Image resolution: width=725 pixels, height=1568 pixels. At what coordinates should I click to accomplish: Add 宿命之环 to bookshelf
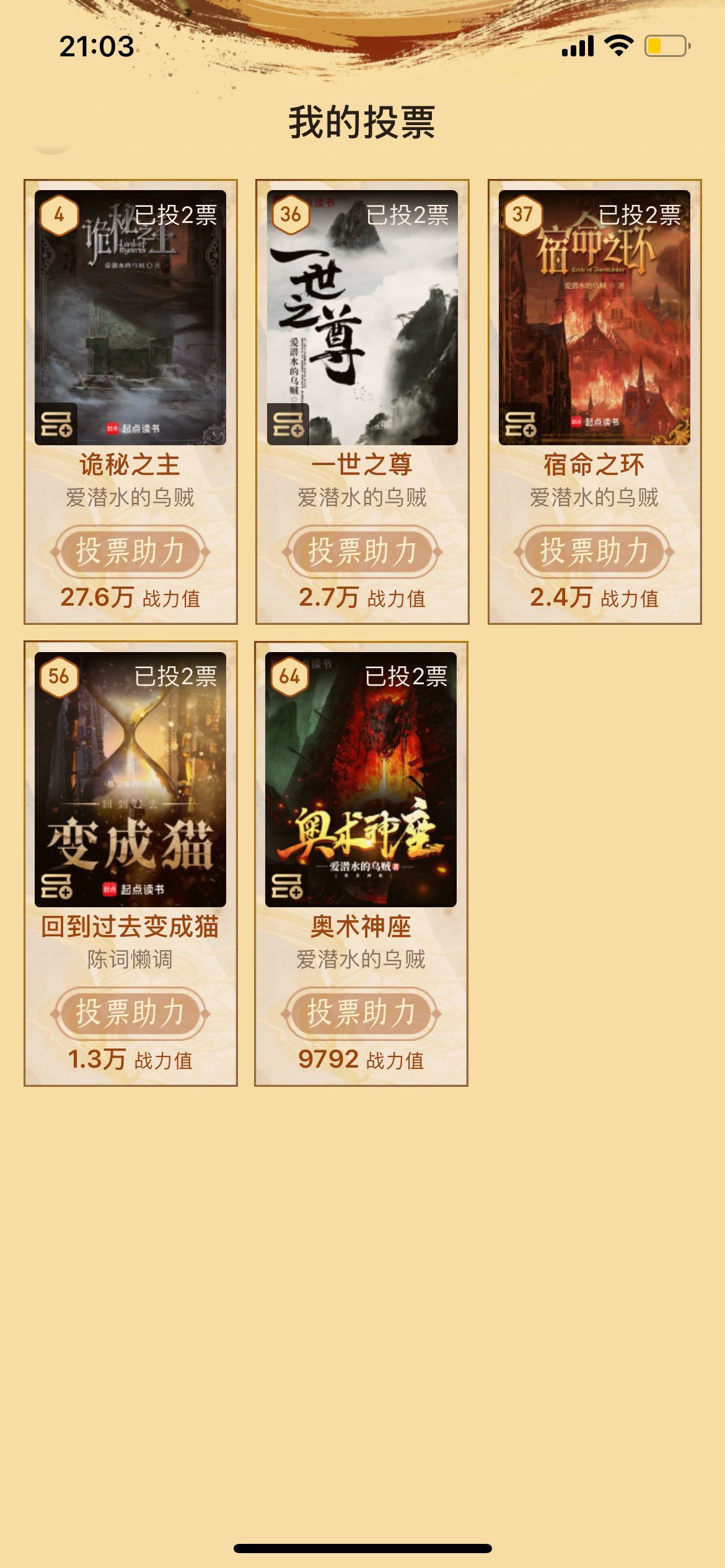pyautogui.click(x=520, y=425)
